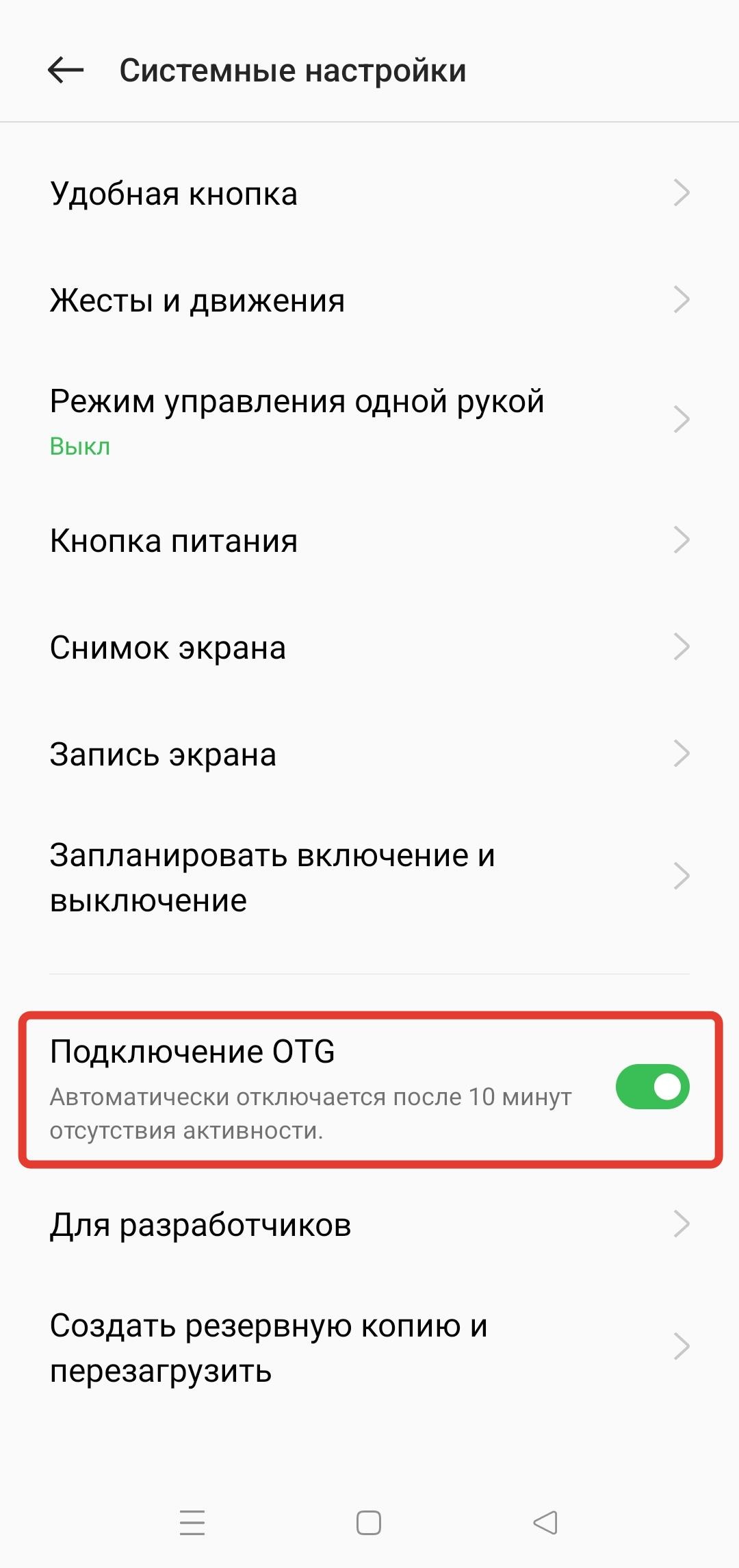Open Создать резервную копию и перезагрузить
This screenshot has height=1568, width=739.
(369, 1348)
